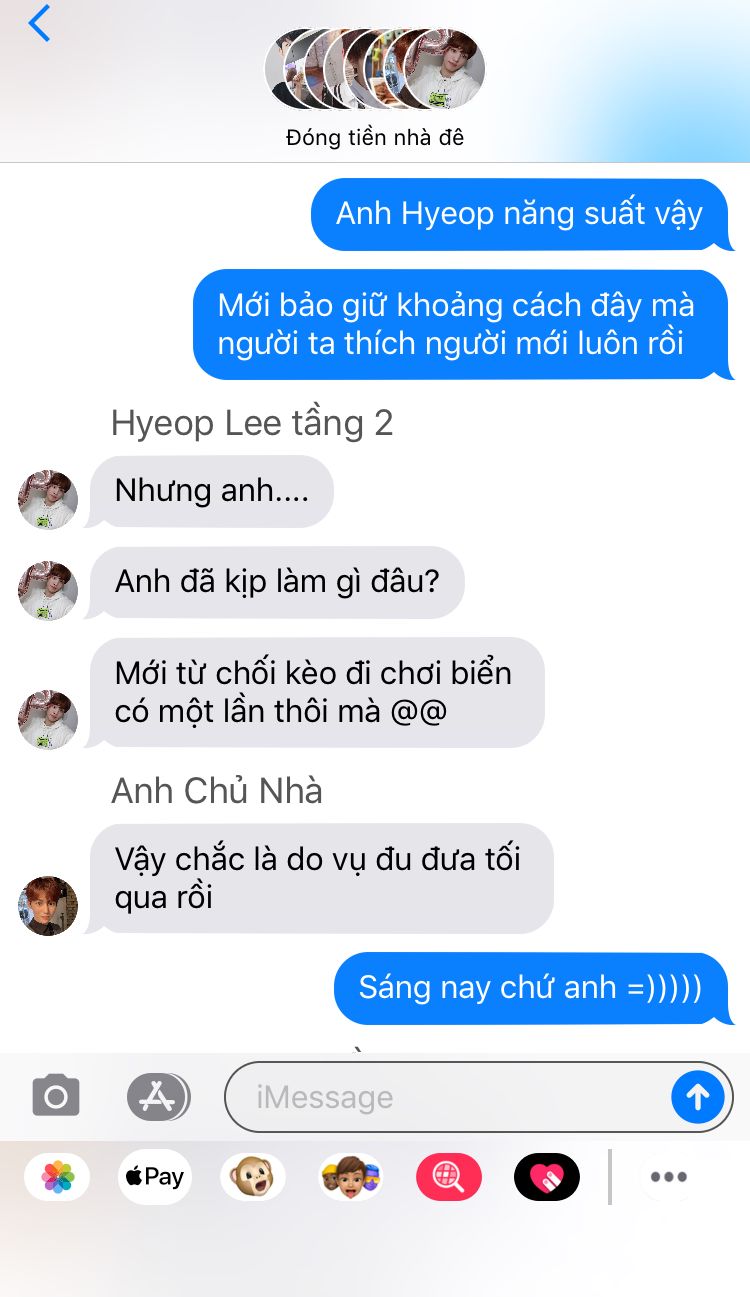Screen dimensions: 750x1297
Task: Open the images search app
Action: 449,1177
